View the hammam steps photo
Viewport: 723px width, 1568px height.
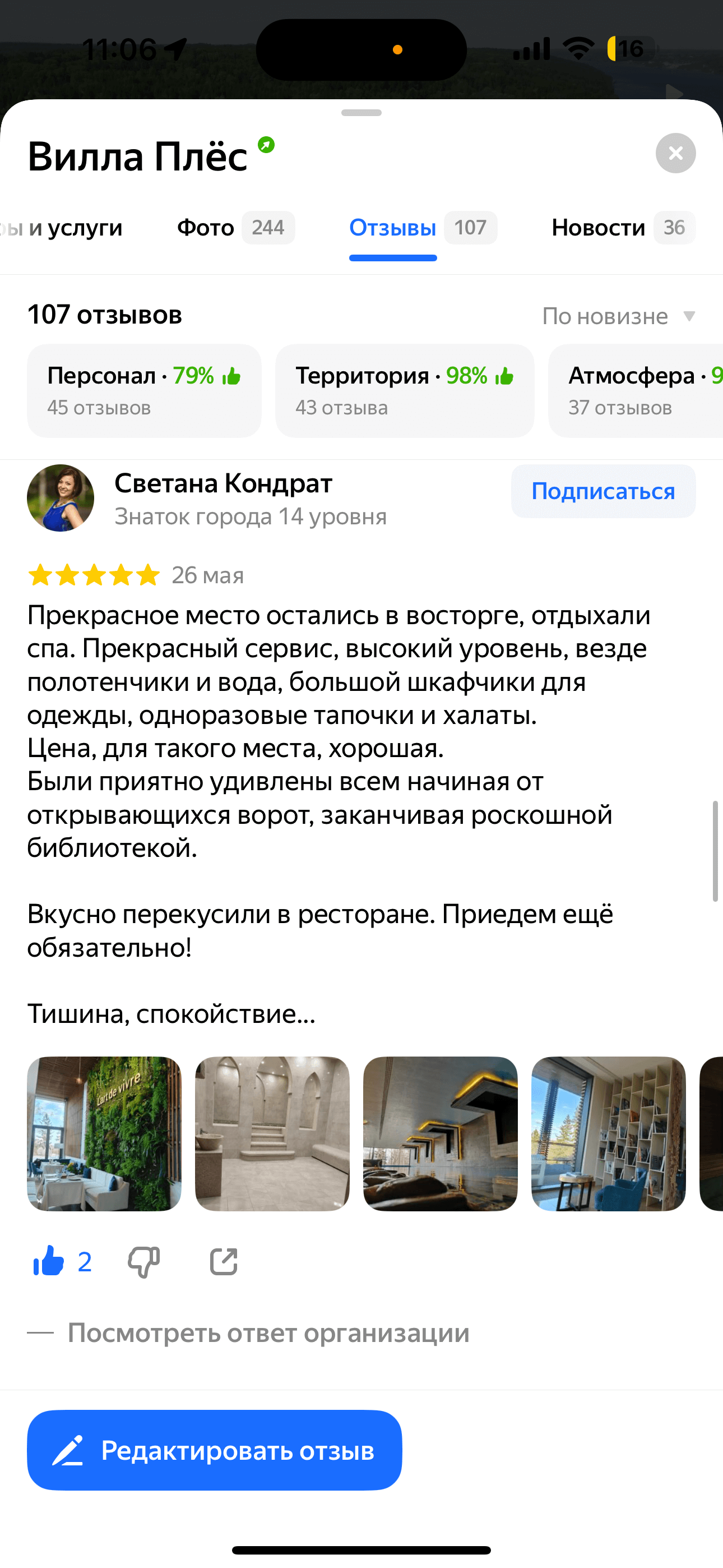pyautogui.click(x=272, y=1133)
